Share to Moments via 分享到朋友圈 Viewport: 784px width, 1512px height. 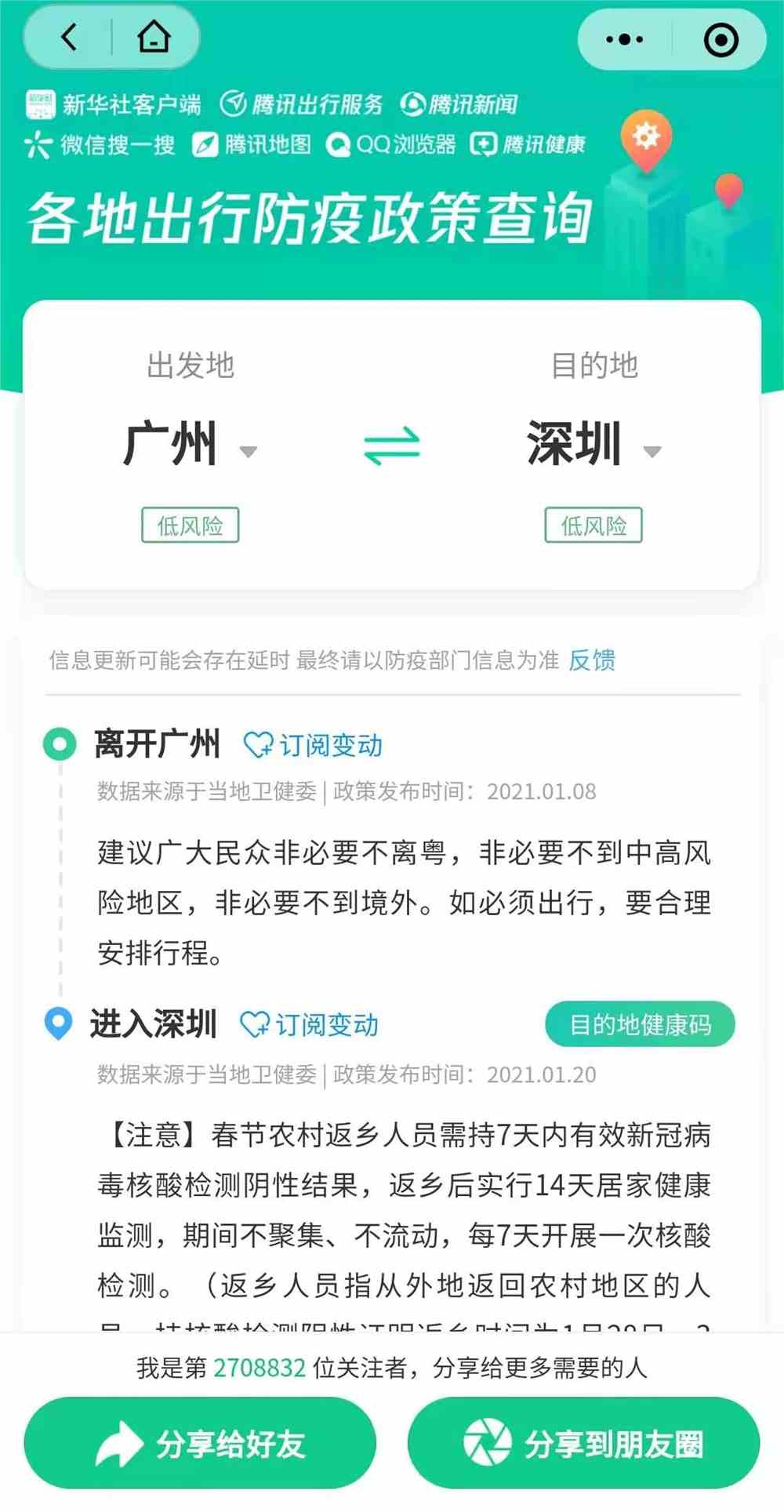coord(583,1444)
